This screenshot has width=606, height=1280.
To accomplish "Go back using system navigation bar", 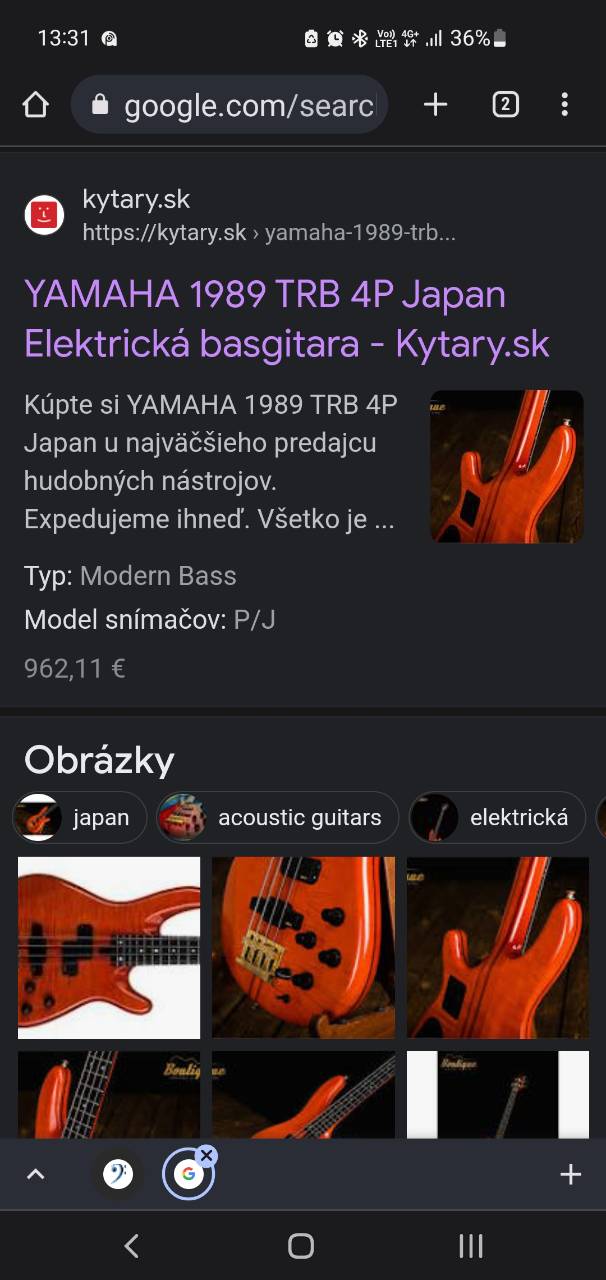I will (131, 1246).
